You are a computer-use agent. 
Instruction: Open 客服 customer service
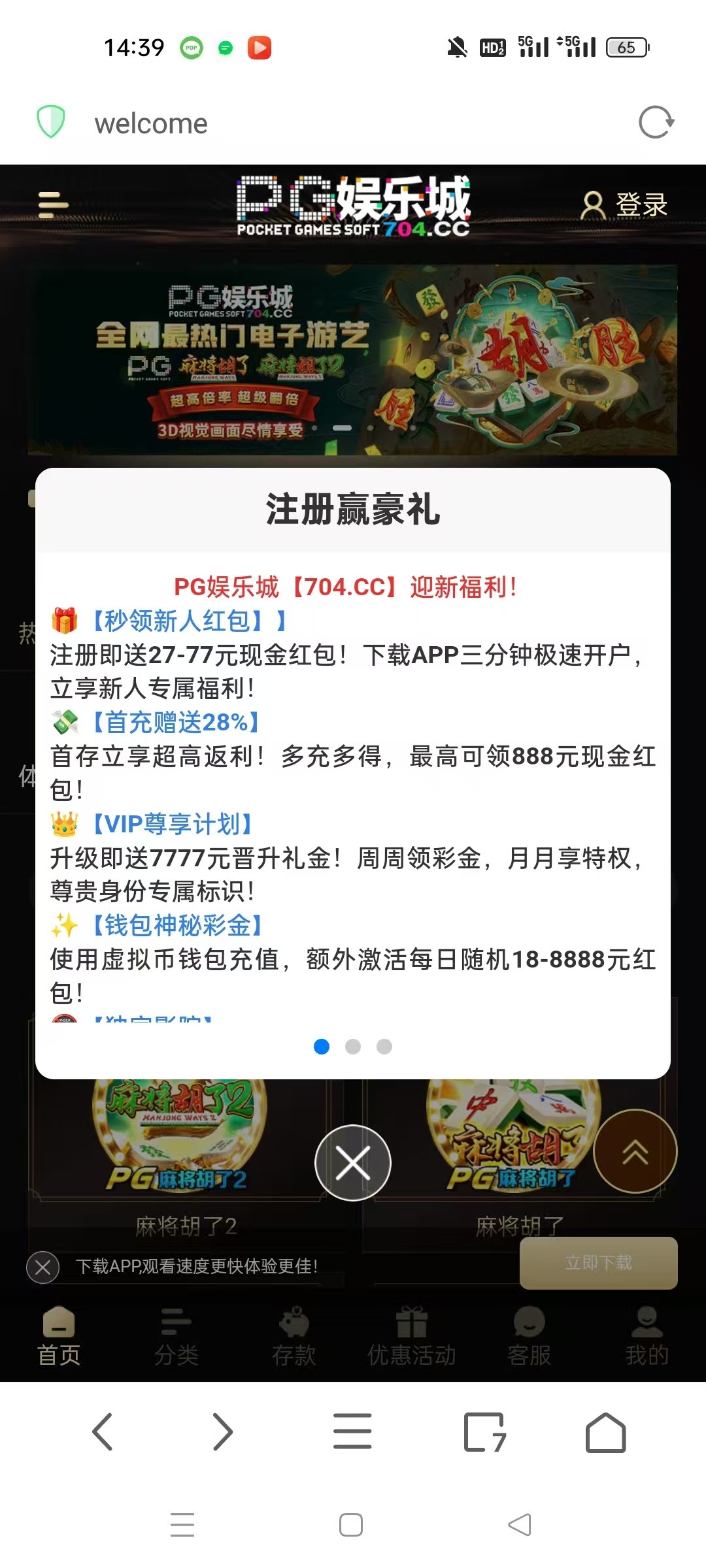click(x=529, y=1337)
